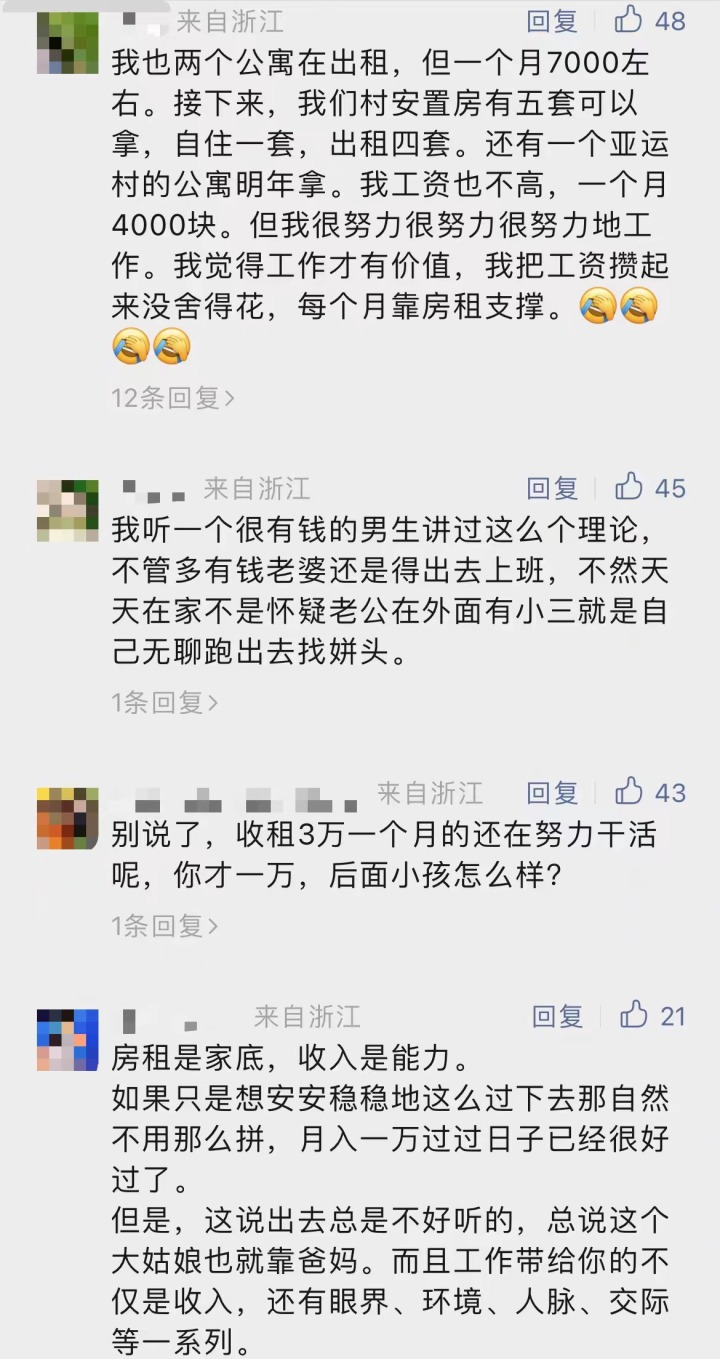Reply to the 房租是家底 comment
720x1359 pixels.
pos(557,1017)
